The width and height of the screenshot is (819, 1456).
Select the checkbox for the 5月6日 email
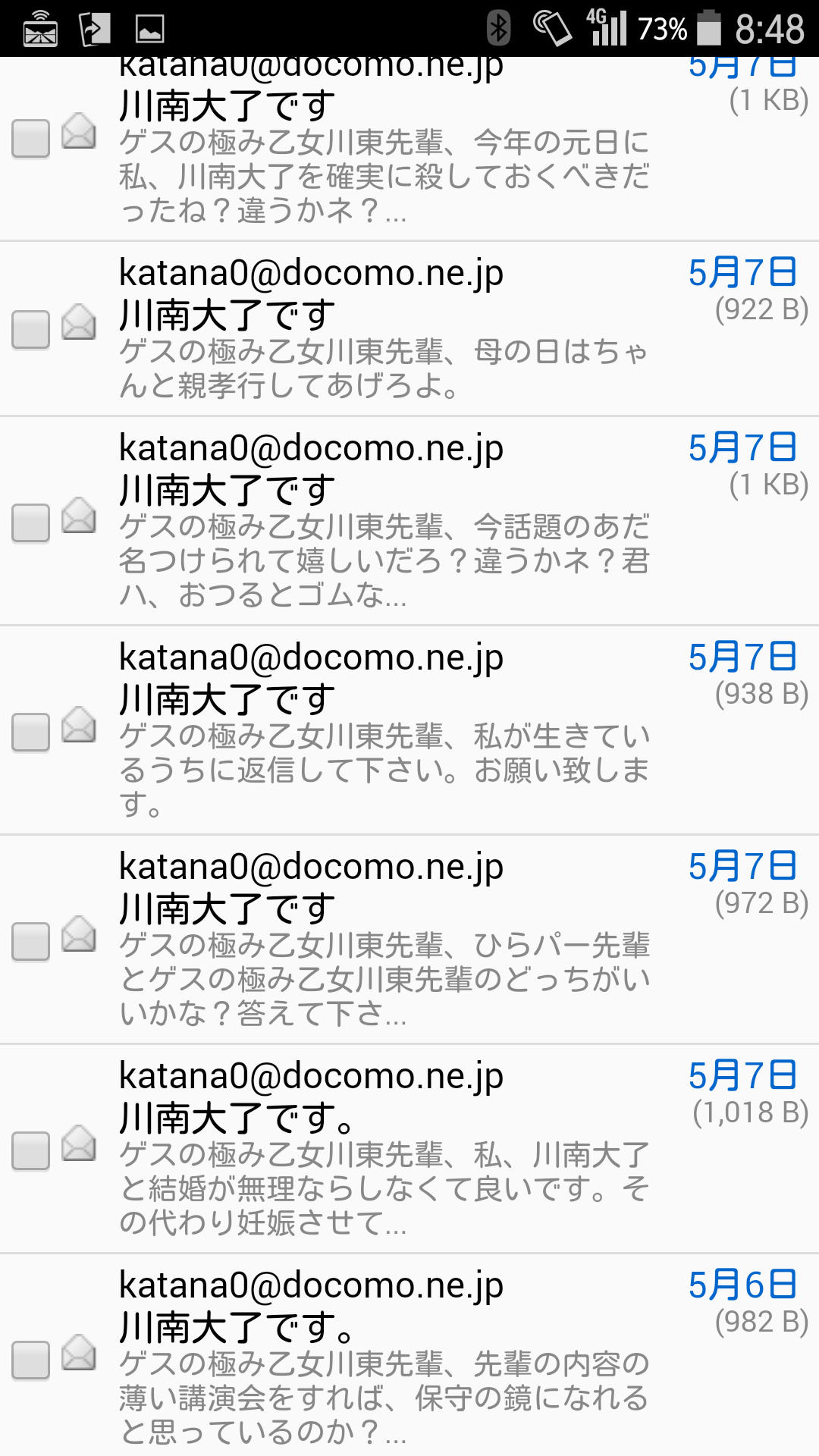tap(31, 1360)
